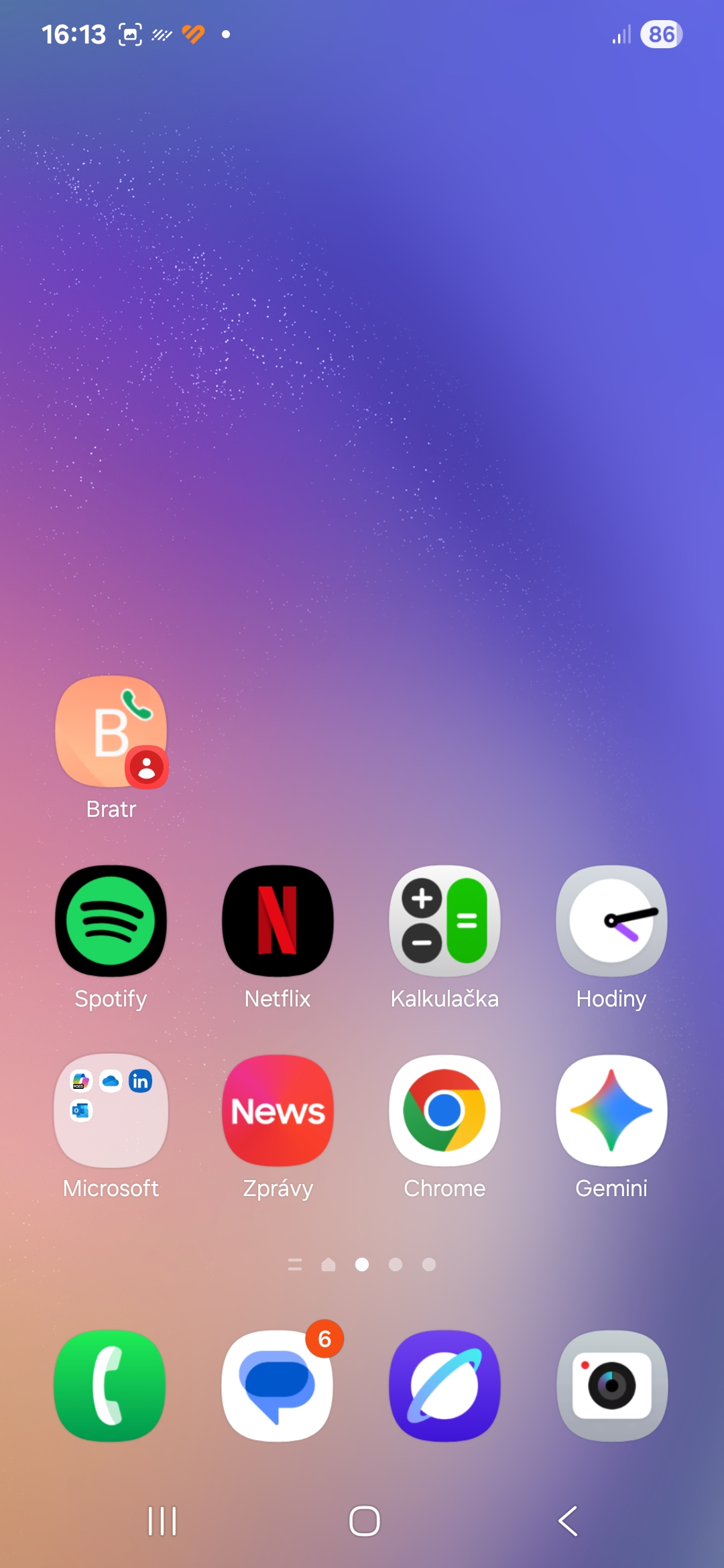Screen dimensions: 724x1568
Task: Launch Samsung Internet browser
Action: coord(444,1386)
